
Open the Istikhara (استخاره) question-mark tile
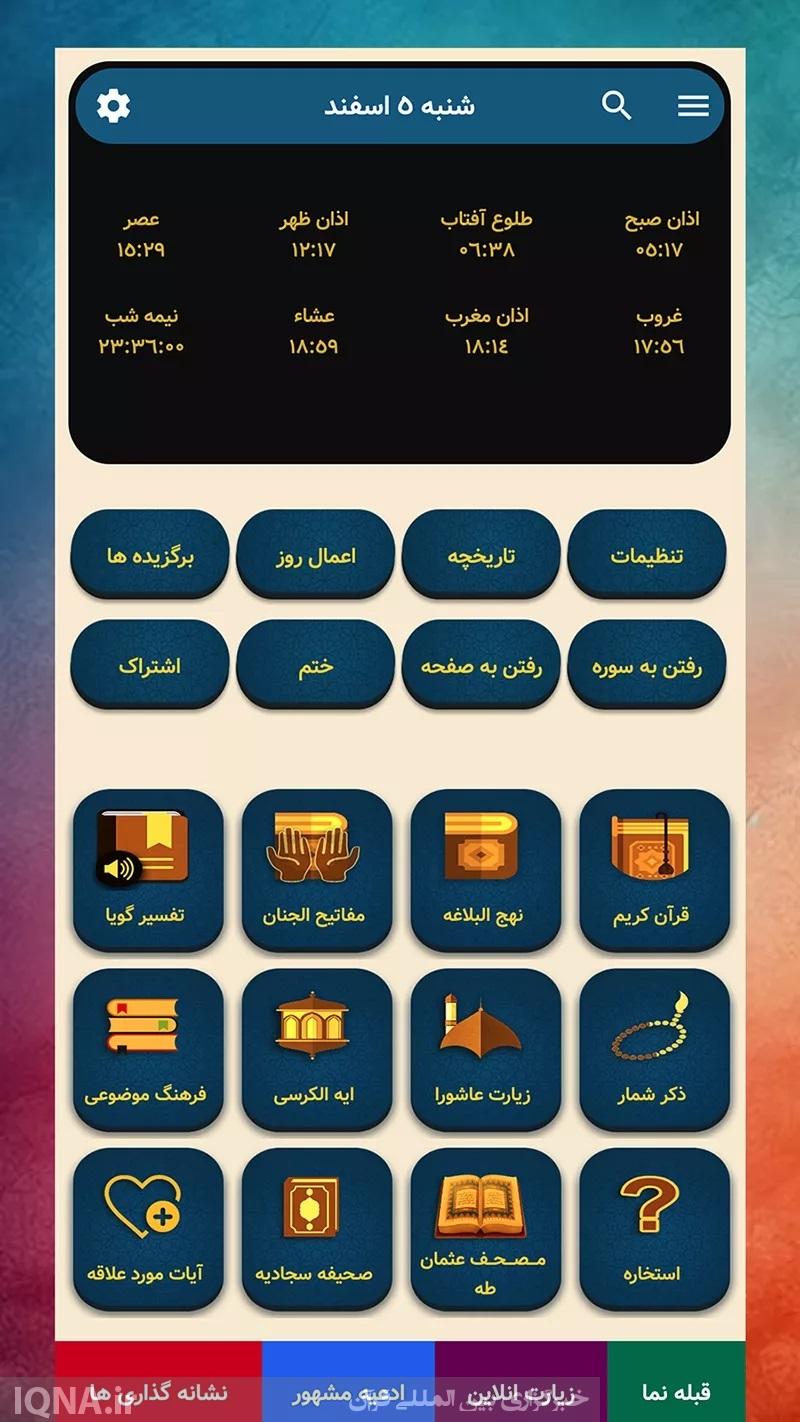tap(655, 1230)
